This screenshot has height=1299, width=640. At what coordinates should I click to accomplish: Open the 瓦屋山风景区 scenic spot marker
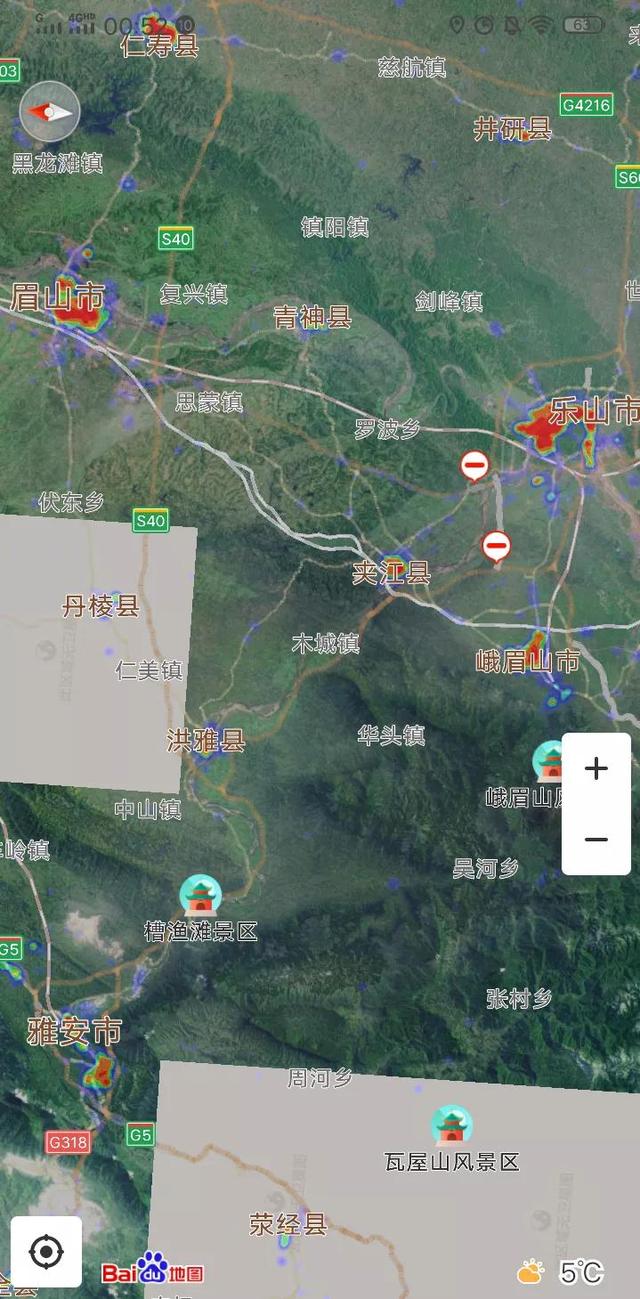pos(453,1126)
